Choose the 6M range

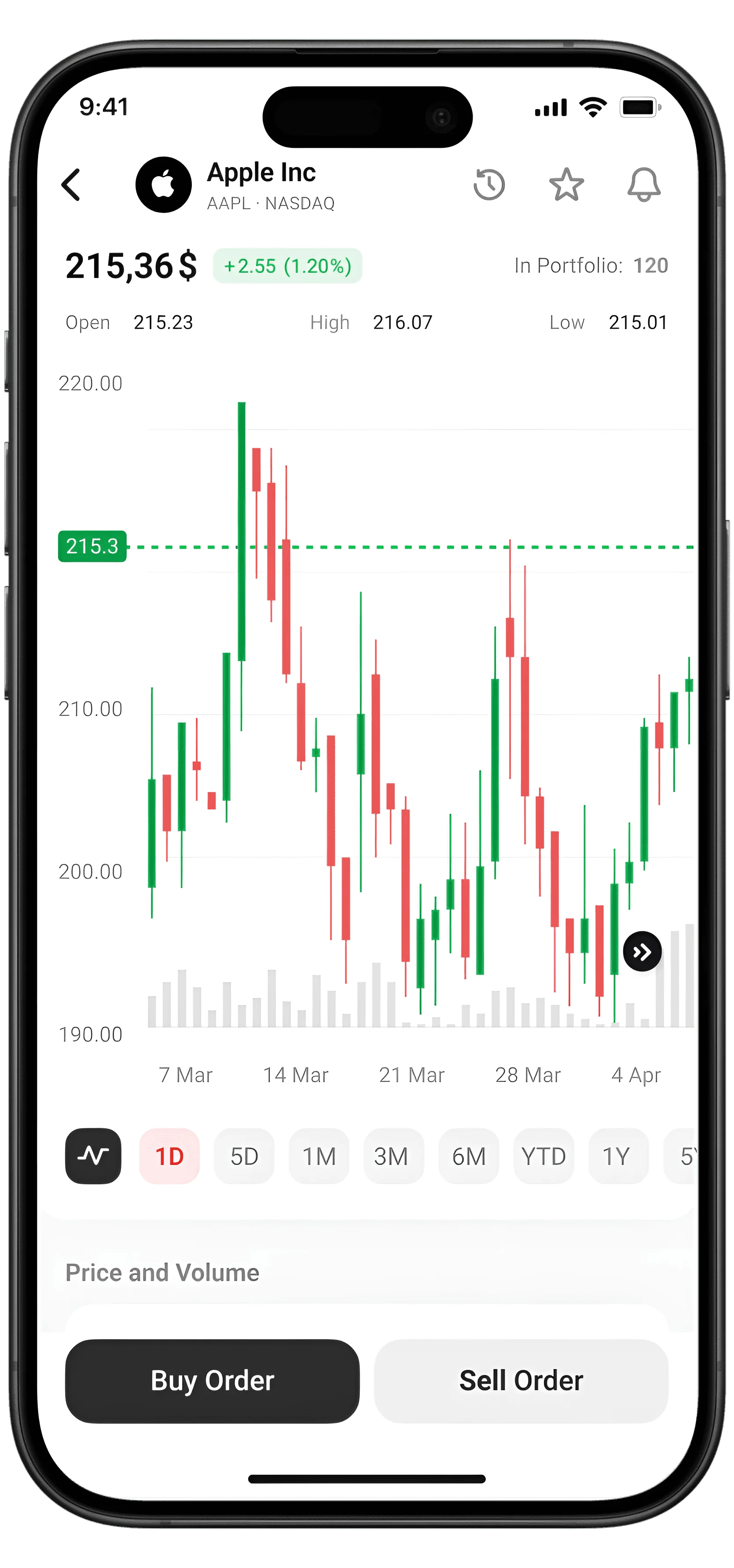469,1156
